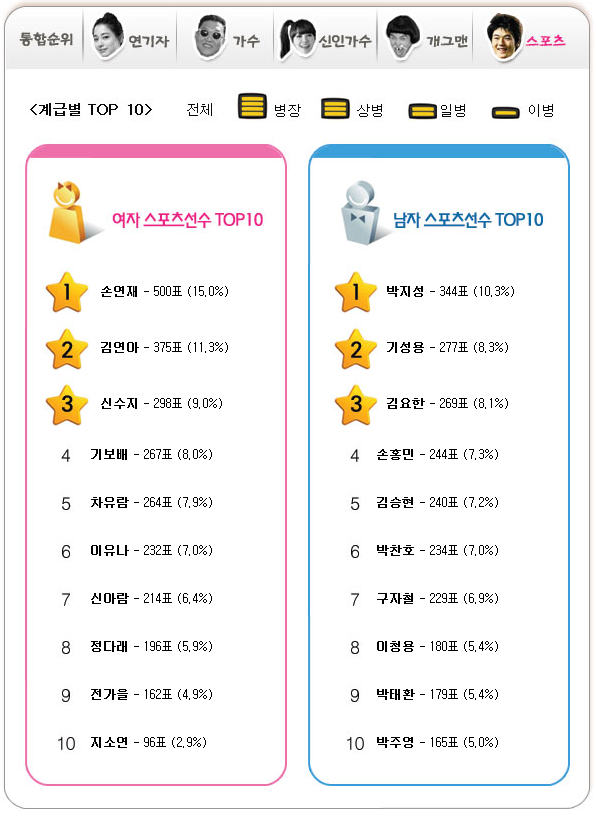Filter TOP 10 by 일병
The image size is (596, 817).
click(437, 110)
